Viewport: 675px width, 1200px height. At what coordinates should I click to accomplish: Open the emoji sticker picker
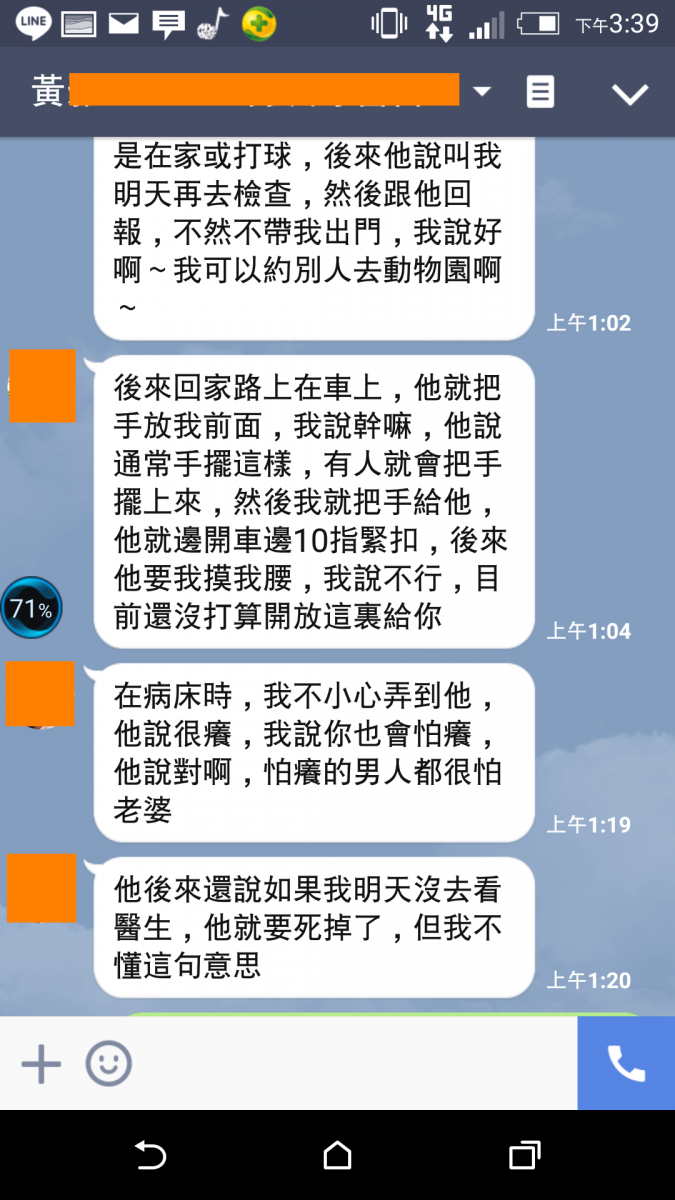[x=108, y=1064]
